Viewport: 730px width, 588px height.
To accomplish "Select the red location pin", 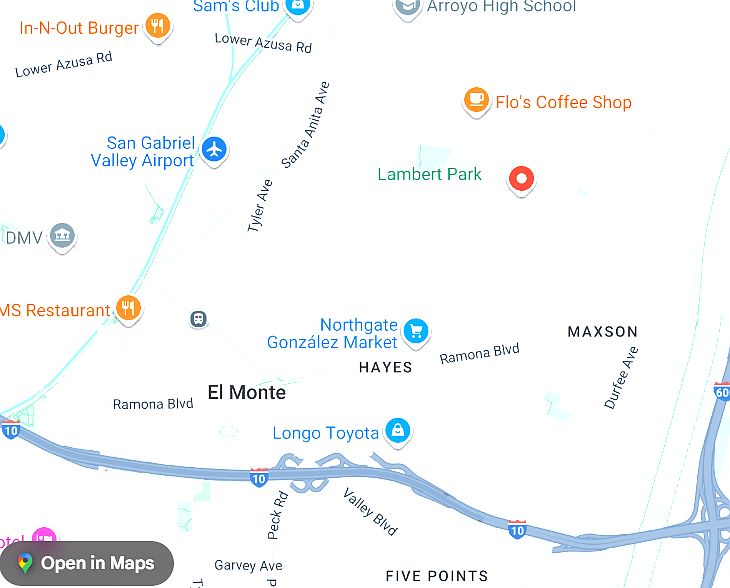I will point(521,180).
